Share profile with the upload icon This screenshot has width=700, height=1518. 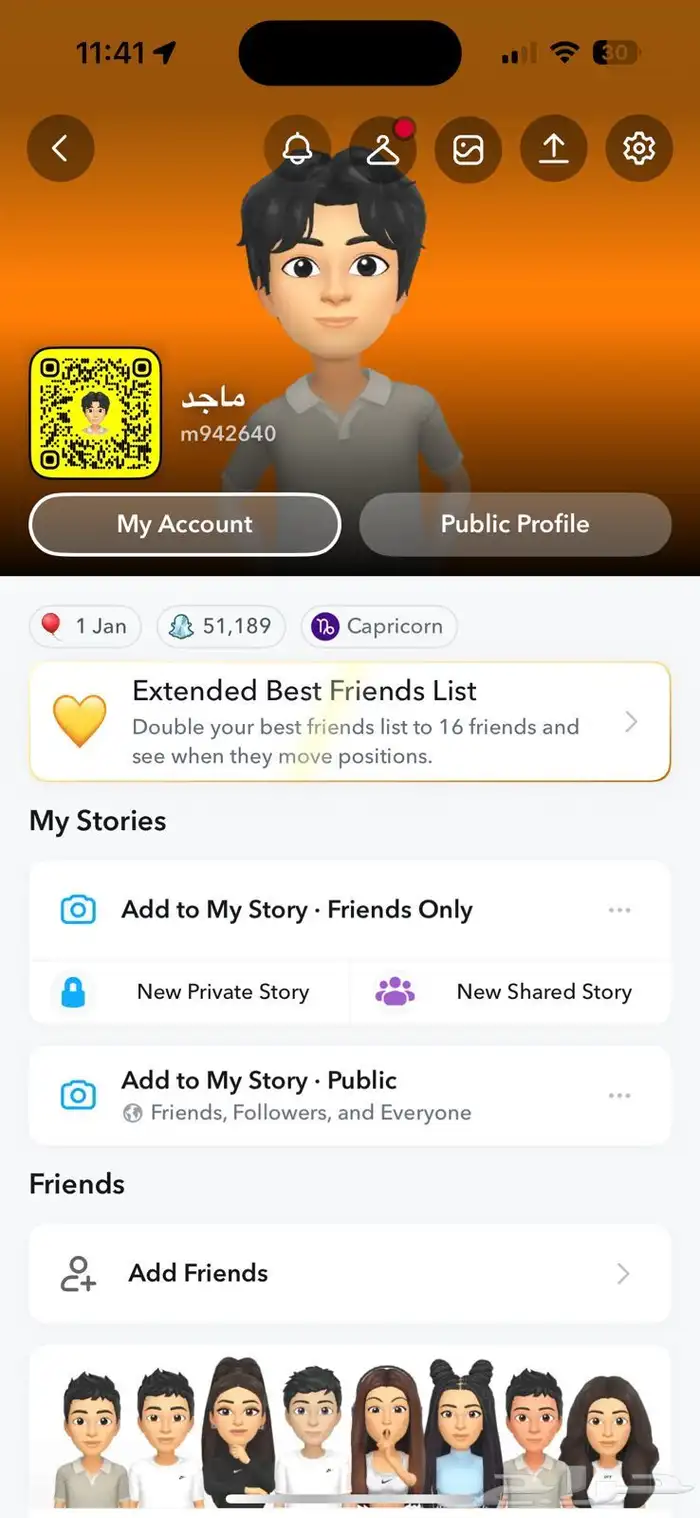pos(554,149)
